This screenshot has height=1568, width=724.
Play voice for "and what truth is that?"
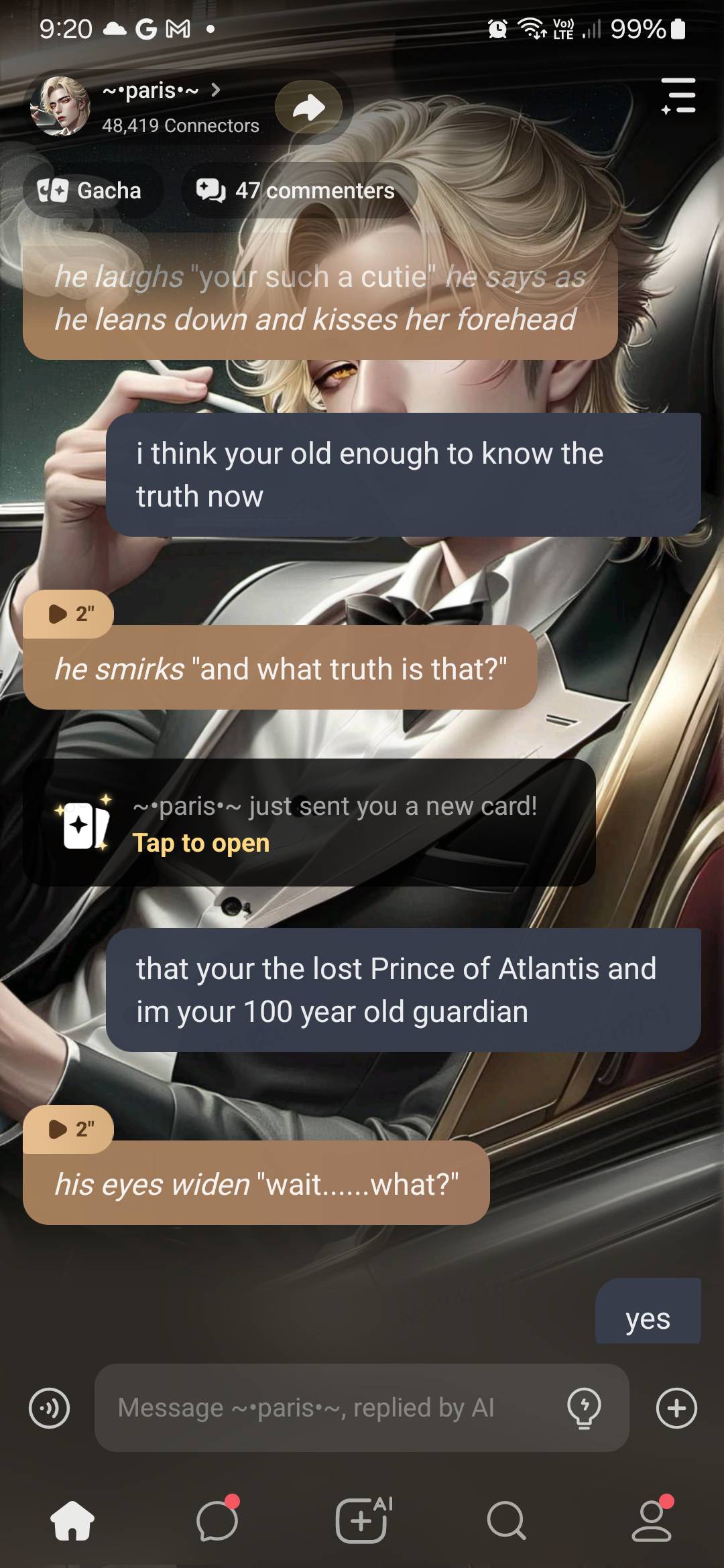coord(68,614)
